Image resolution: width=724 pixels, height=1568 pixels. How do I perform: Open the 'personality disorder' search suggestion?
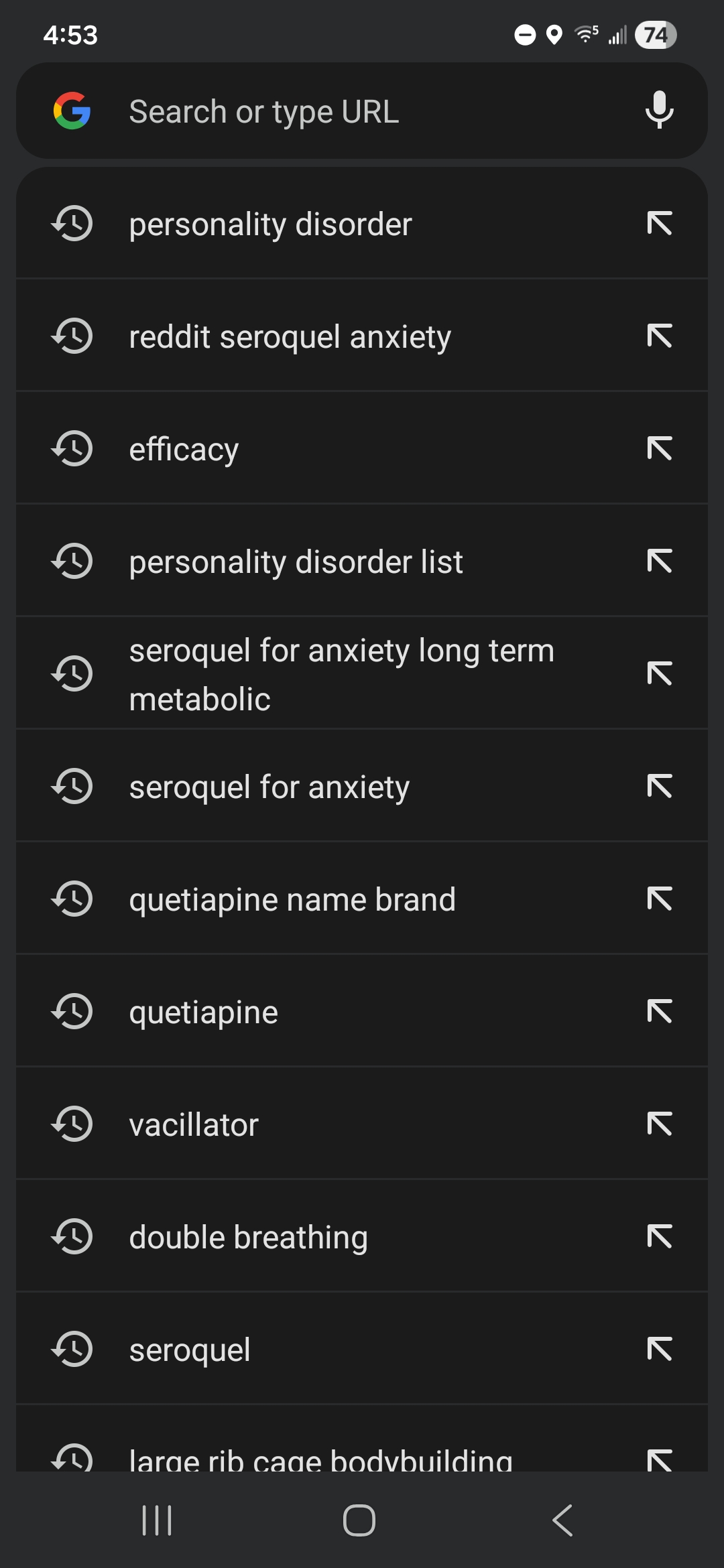(x=270, y=224)
